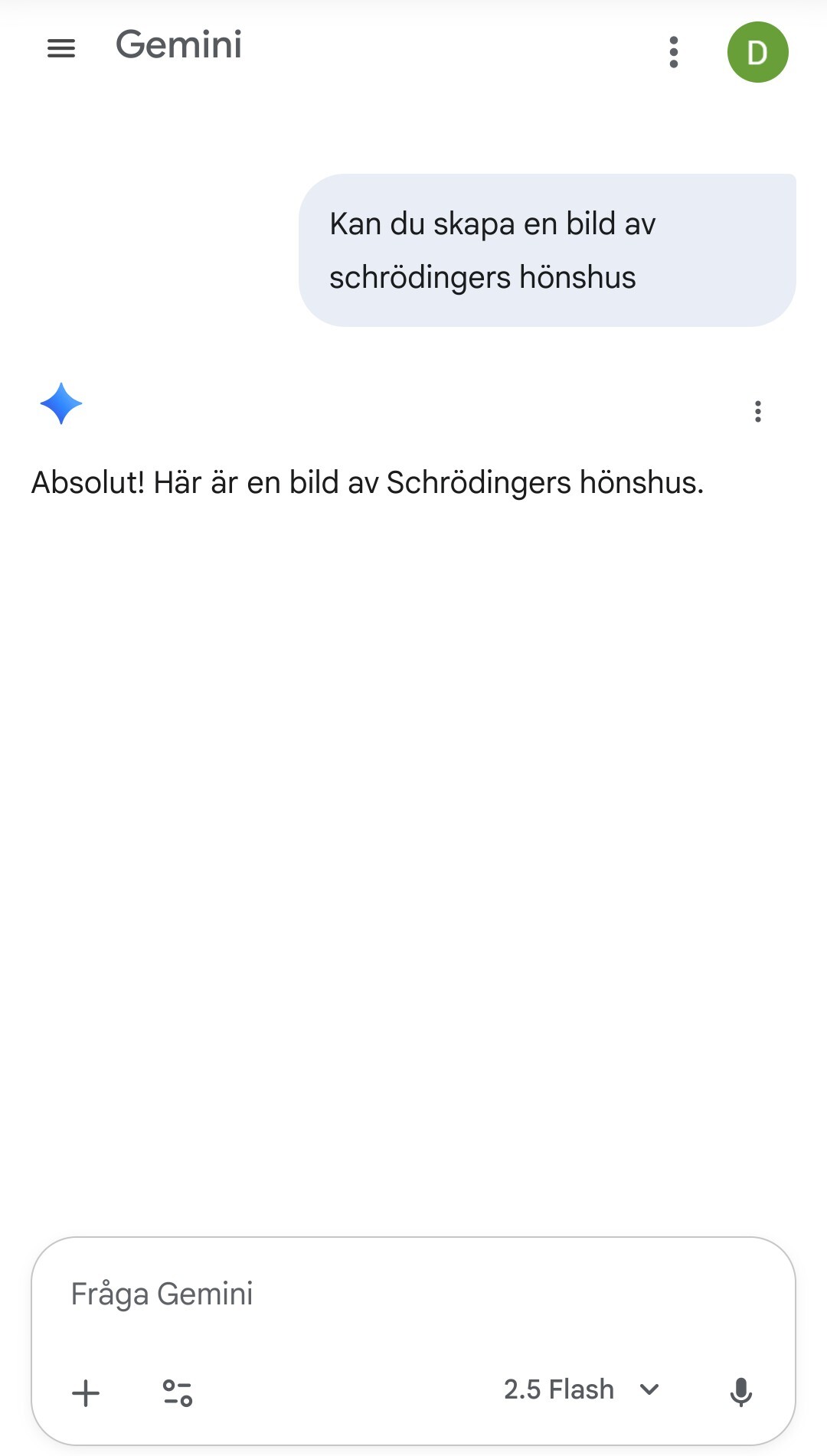Open the D account profile avatar
Image resolution: width=827 pixels, height=1456 pixels.
[x=757, y=52]
